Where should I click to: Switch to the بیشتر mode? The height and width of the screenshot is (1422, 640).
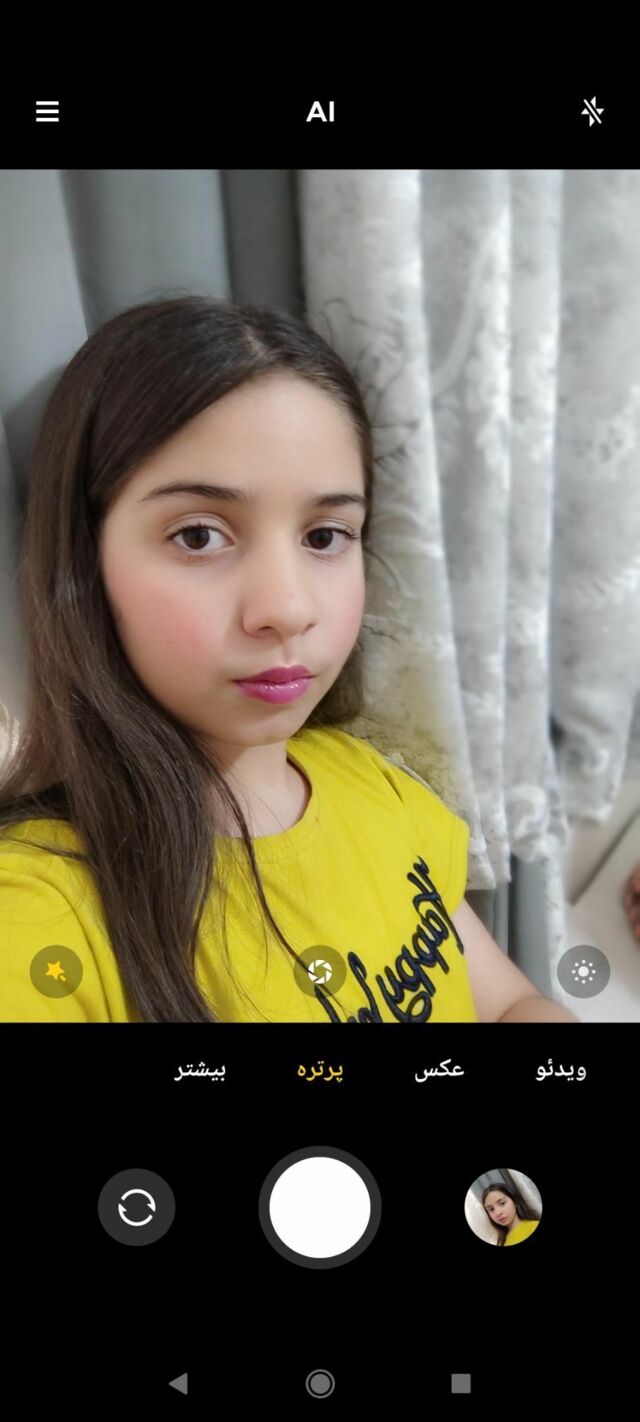click(200, 1069)
